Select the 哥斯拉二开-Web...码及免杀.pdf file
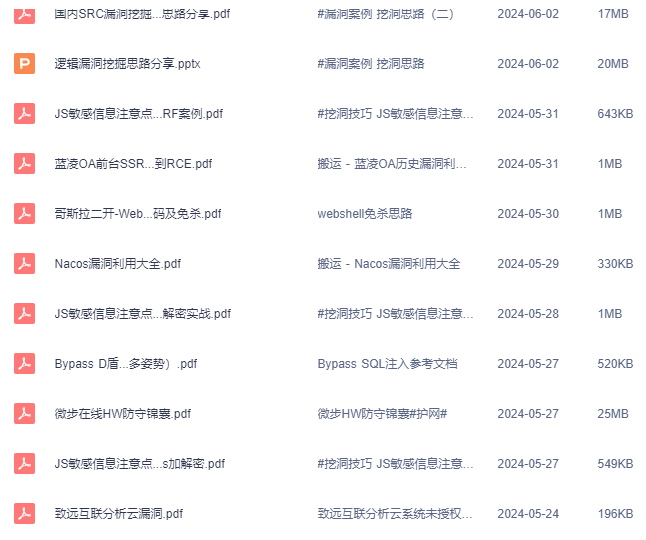This screenshot has height=540, width=646. pos(137,214)
